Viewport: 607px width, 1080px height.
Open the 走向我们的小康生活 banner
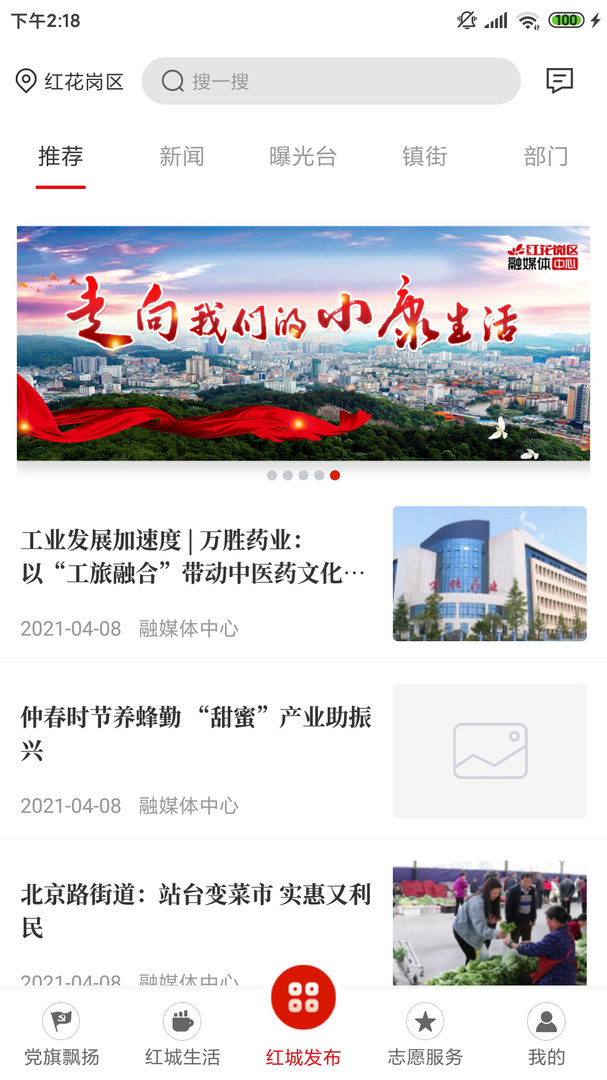pos(303,343)
